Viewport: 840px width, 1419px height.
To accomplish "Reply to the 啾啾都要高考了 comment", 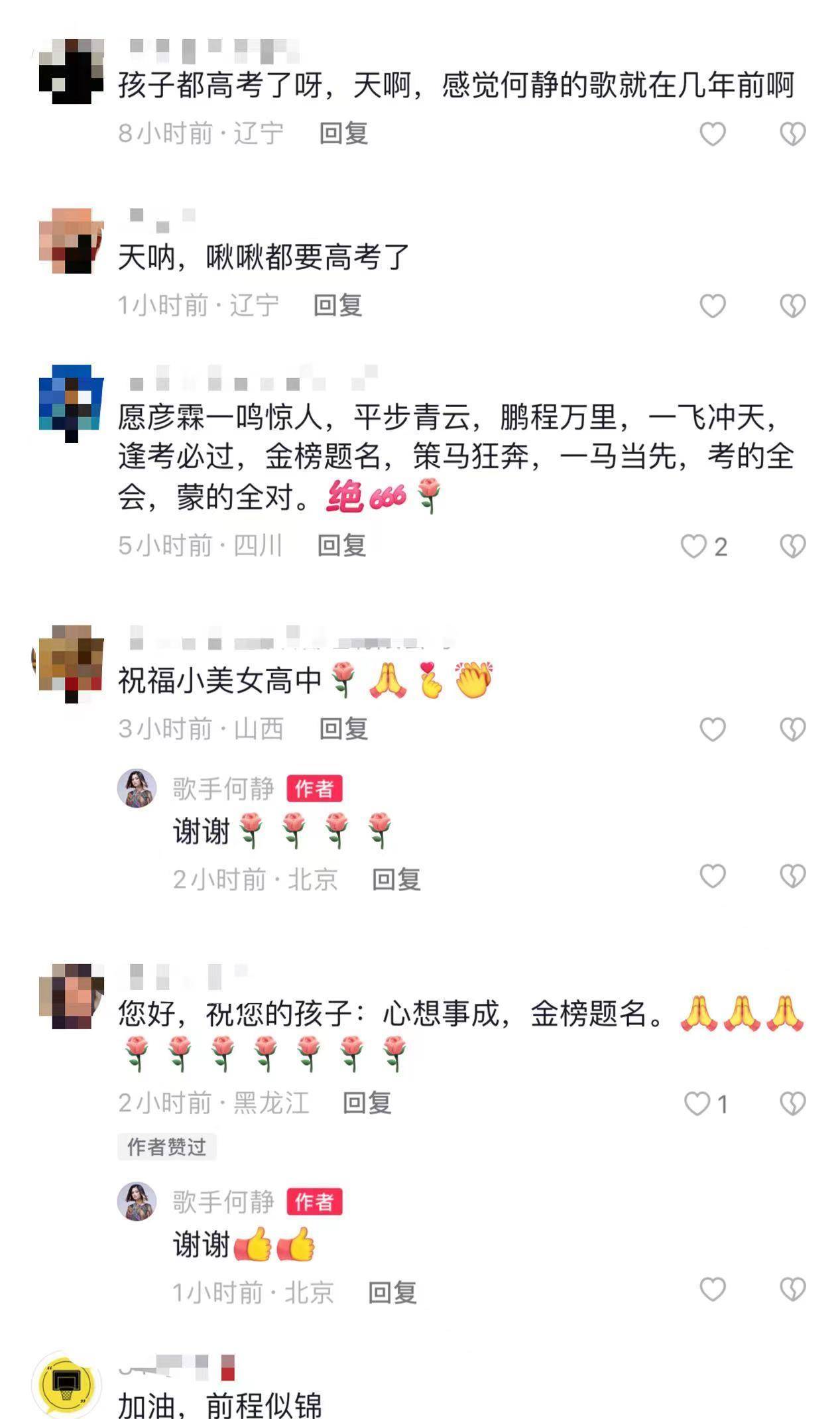I will click(337, 306).
